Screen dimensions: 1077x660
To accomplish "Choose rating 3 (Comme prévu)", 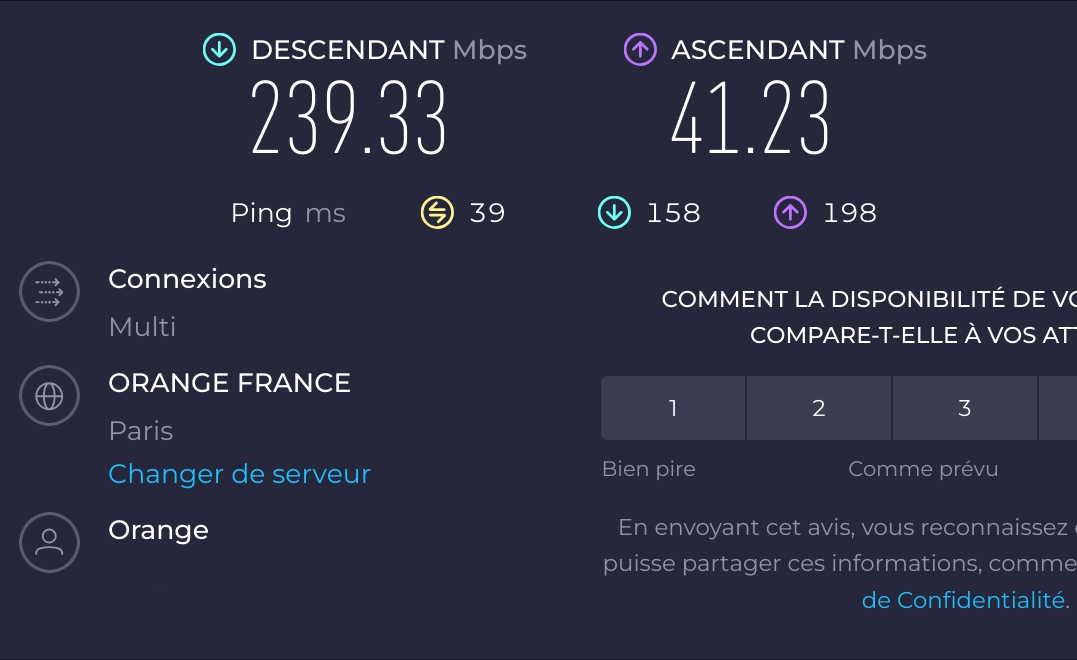I will (964, 408).
